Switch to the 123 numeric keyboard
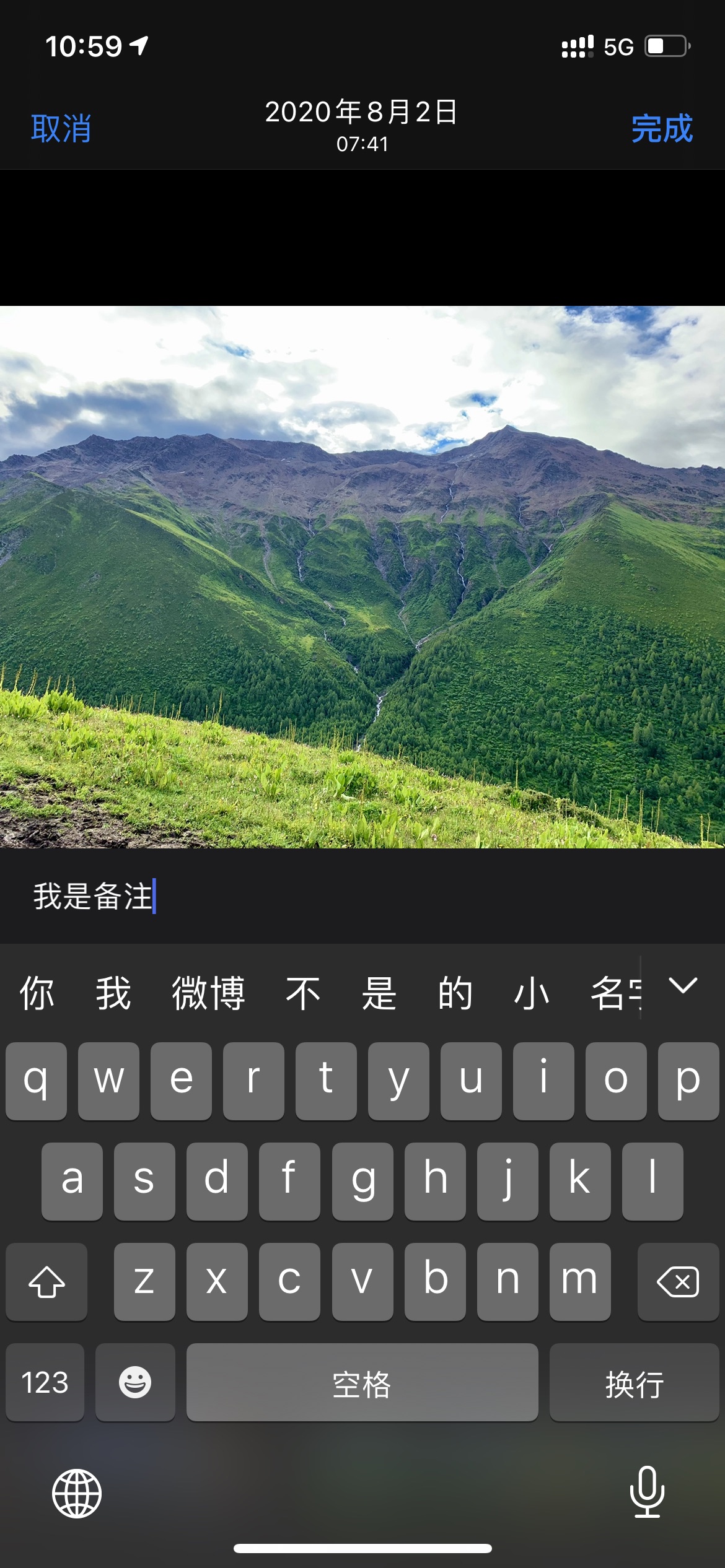 click(x=45, y=1383)
